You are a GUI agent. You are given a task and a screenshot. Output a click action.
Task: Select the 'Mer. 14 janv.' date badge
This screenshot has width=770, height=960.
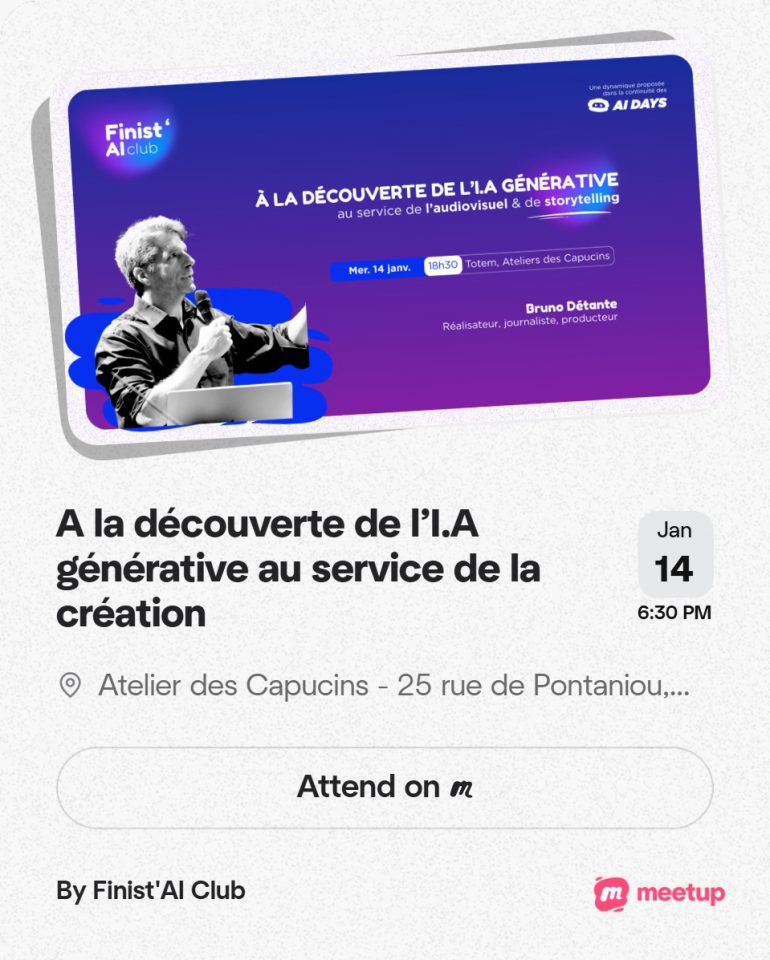tap(380, 268)
